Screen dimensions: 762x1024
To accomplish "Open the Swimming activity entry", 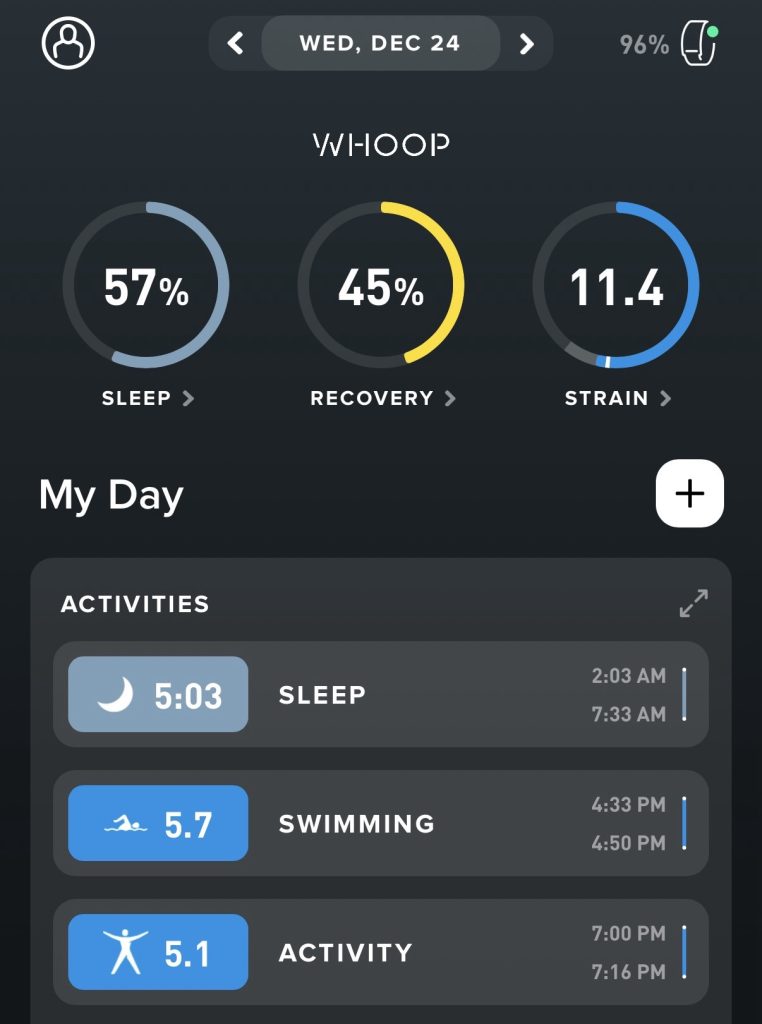I will pyautogui.click(x=380, y=823).
